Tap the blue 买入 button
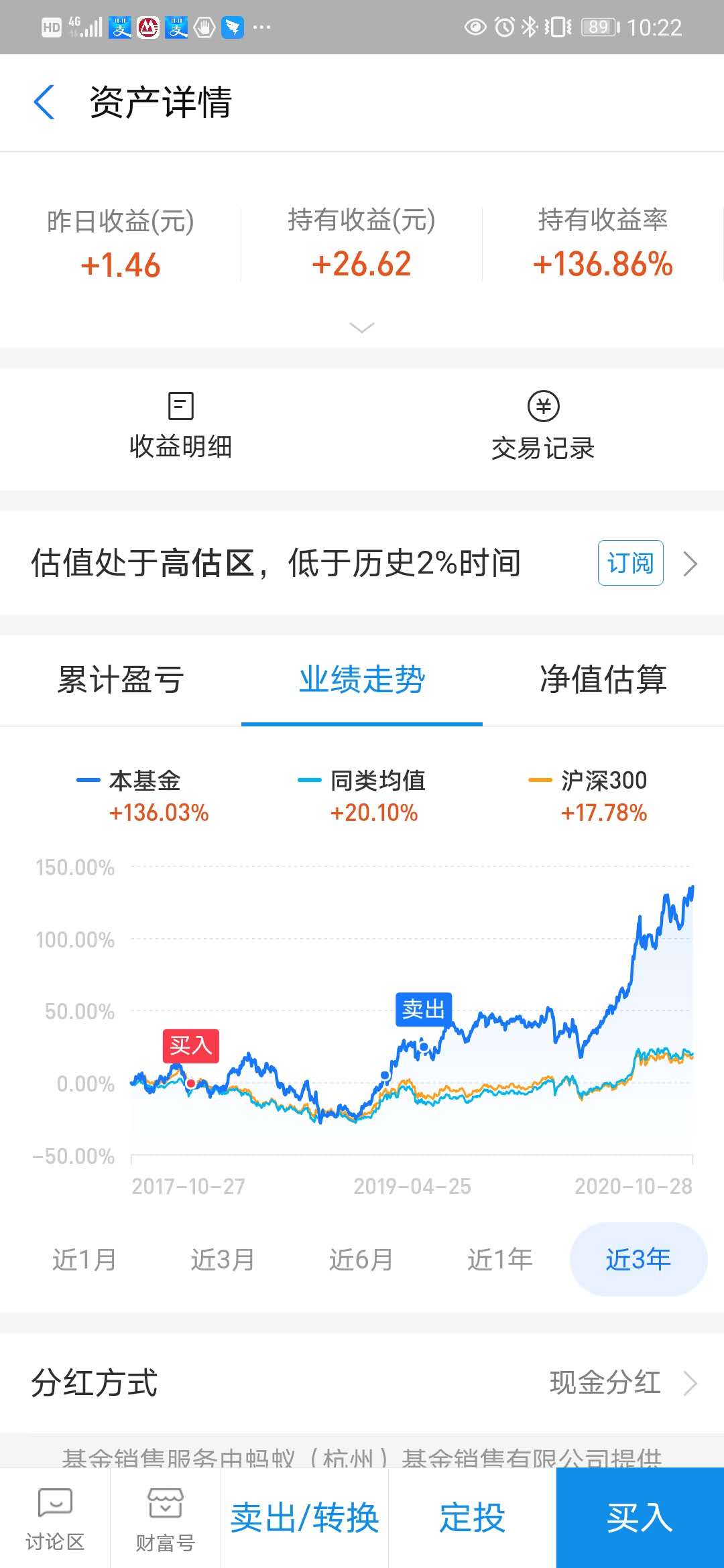Screen dimensions: 724x1568 click(640, 1518)
